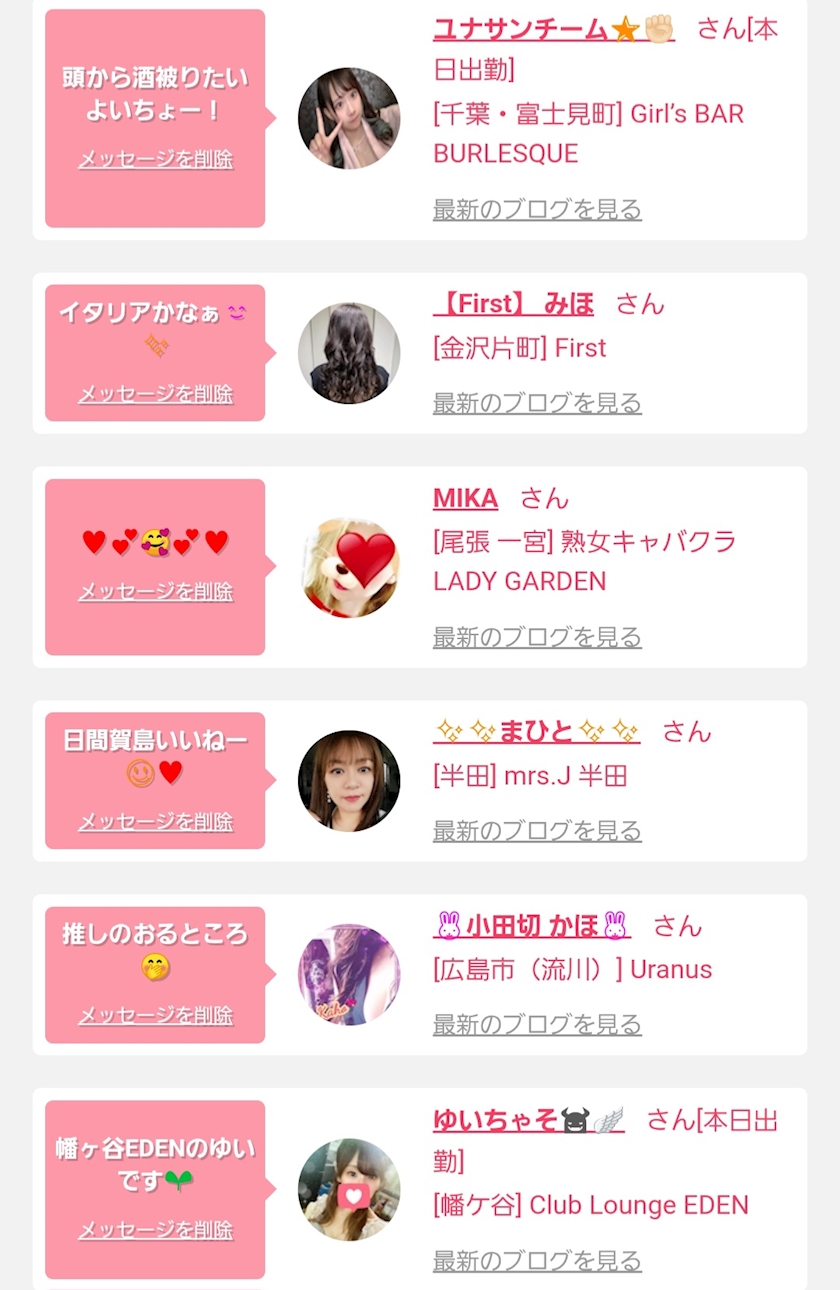
Task: Delete the 日間賀島いいねー message
Action: click(x=155, y=822)
